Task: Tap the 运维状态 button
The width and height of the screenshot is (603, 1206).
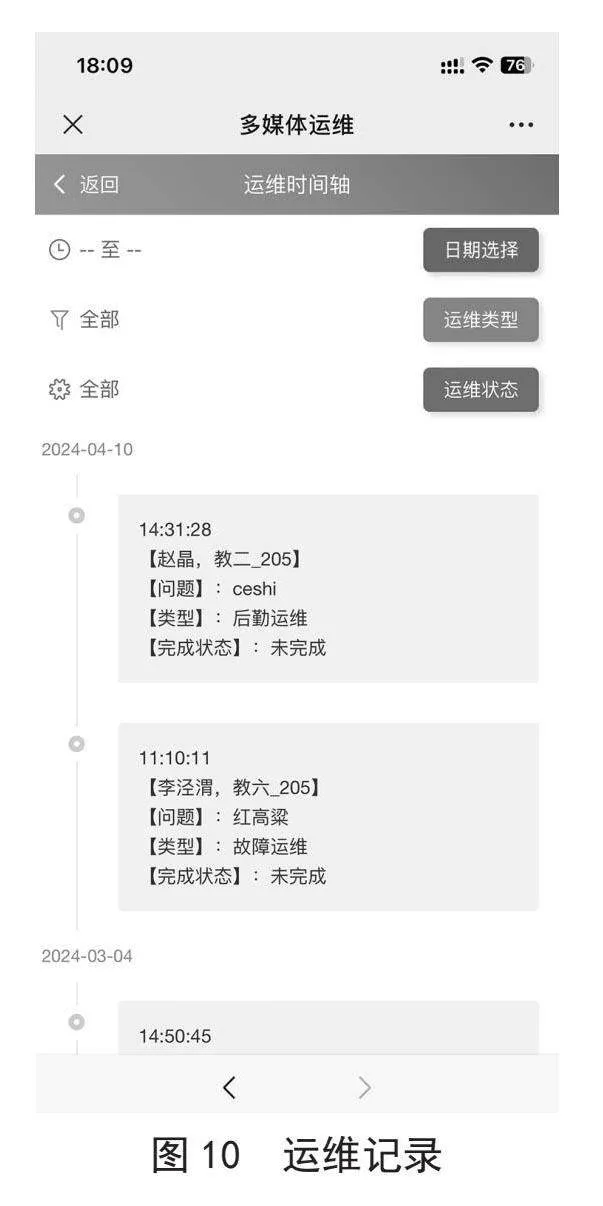Action: tap(481, 390)
